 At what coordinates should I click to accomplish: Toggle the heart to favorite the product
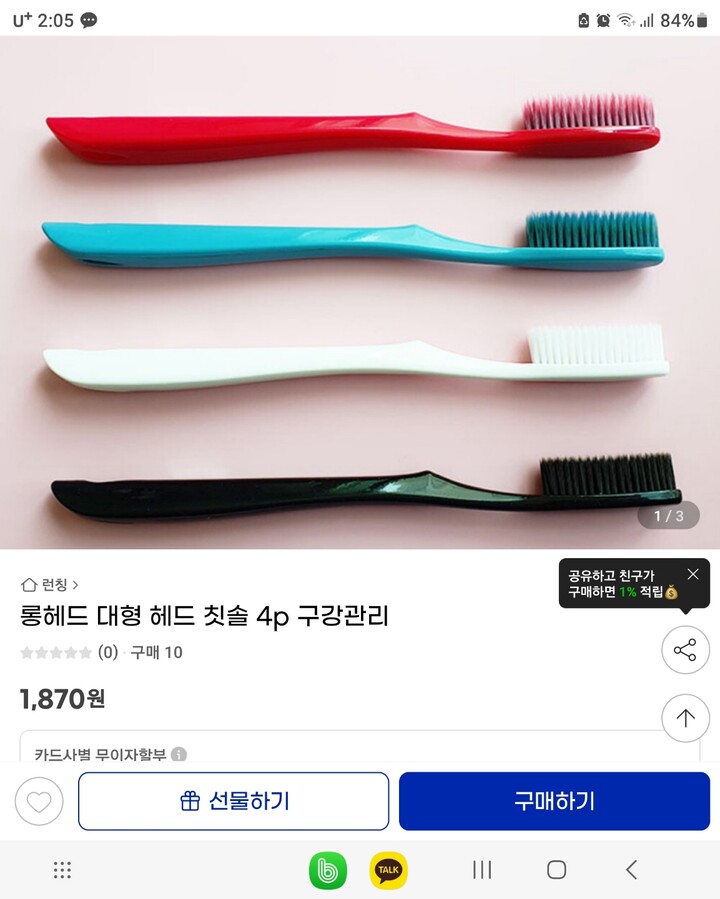(38, 800)
